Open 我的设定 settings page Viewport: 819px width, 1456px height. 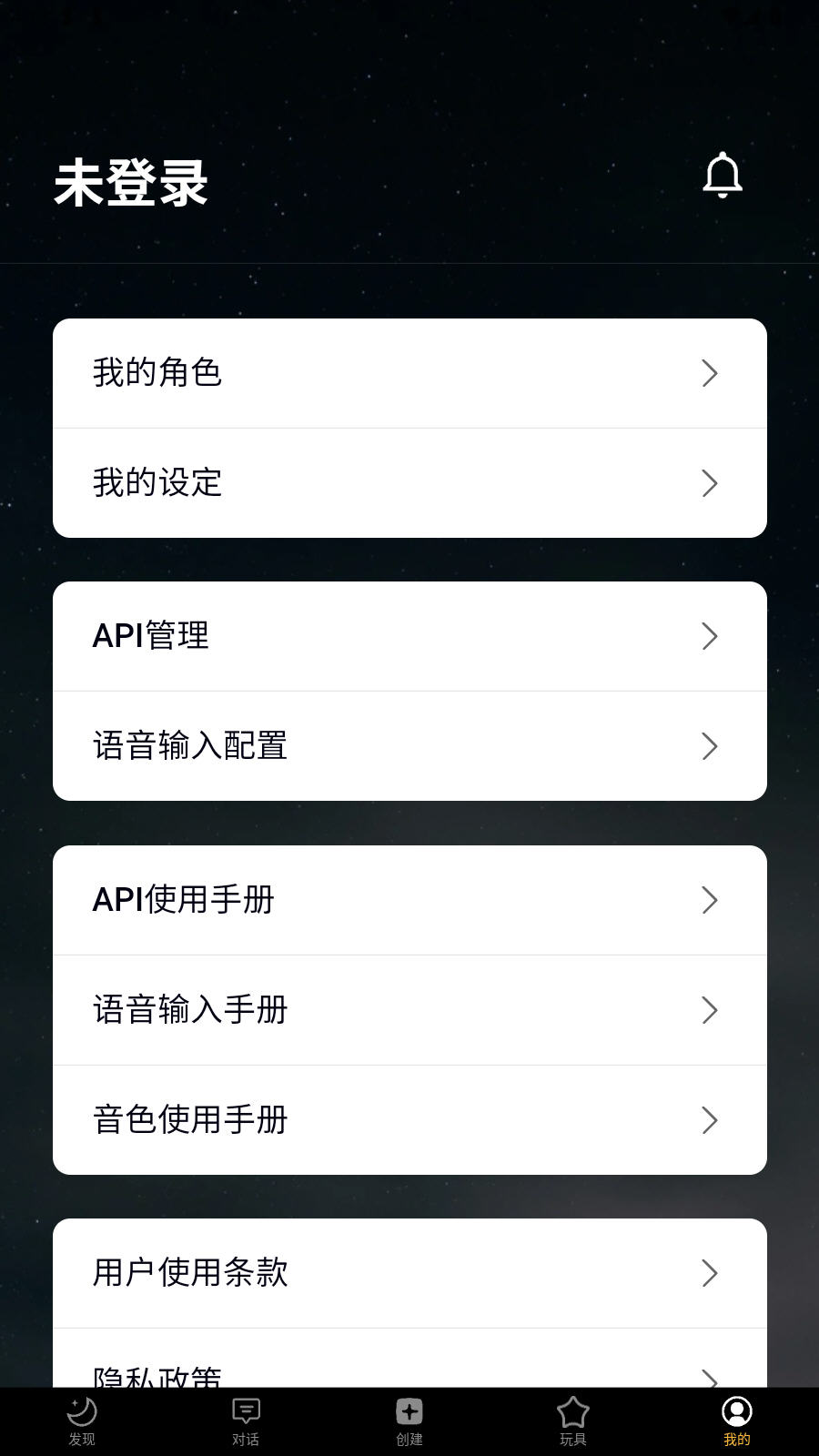[409, 482]
